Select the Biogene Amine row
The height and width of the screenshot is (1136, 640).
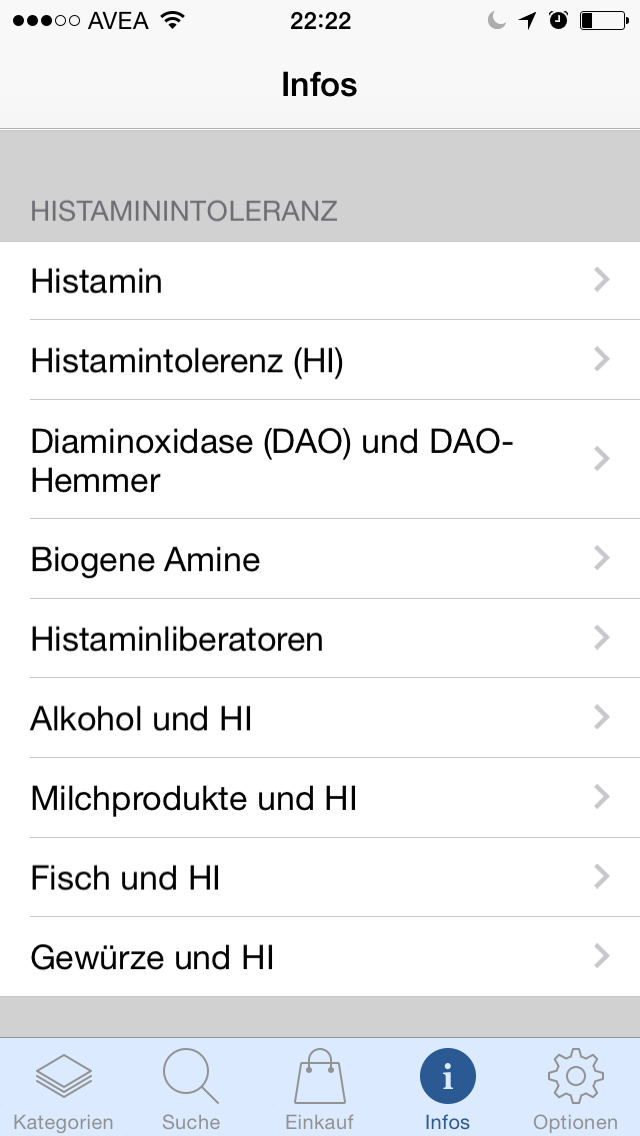click(x=320, y=559)
